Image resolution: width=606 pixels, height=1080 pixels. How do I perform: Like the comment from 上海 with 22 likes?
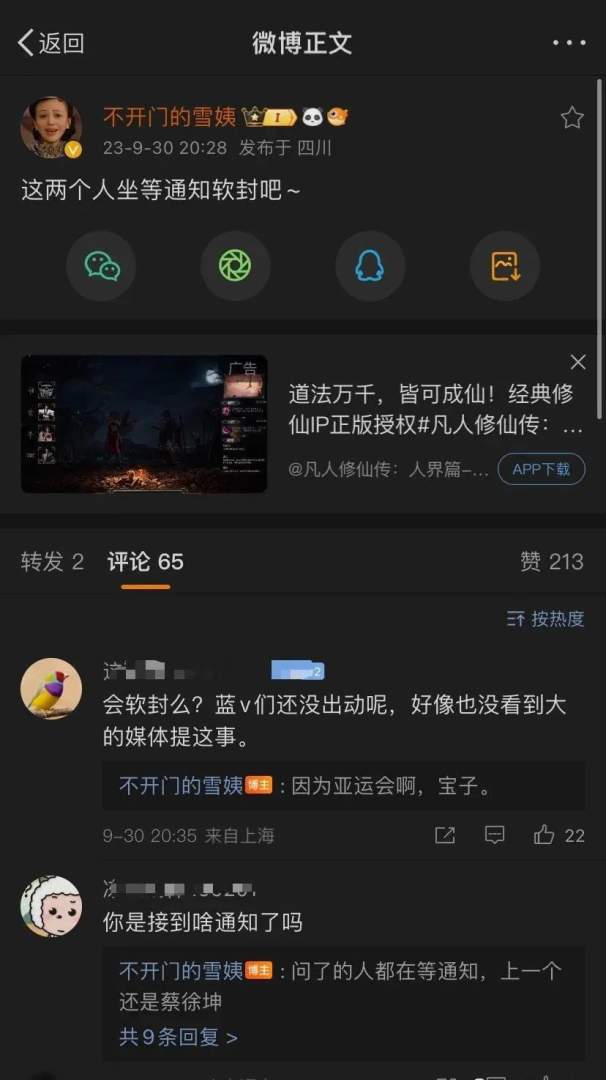pyautogui.click(x=545, y=835)
